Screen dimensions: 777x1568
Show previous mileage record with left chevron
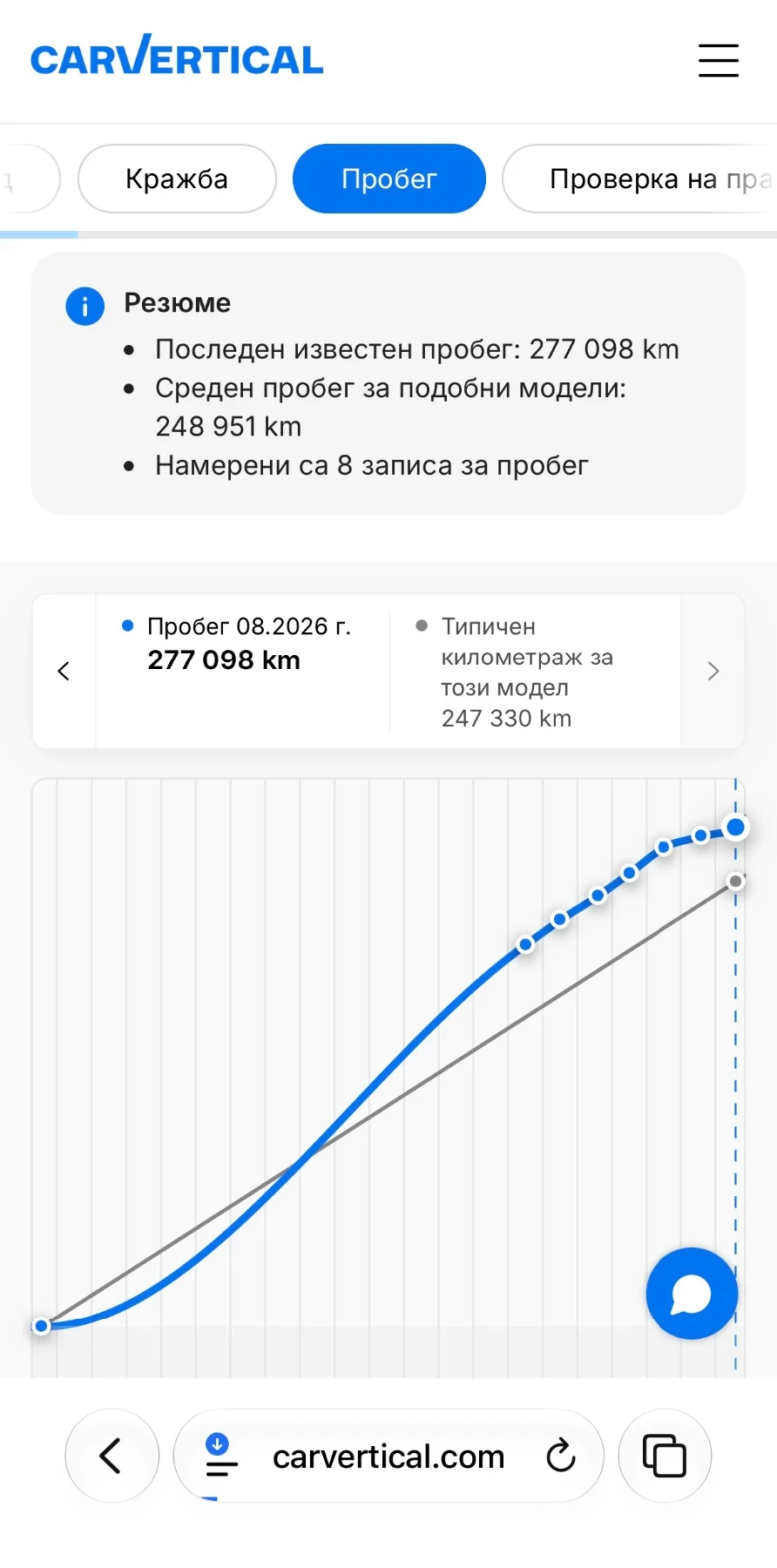(x=64, y=671)
